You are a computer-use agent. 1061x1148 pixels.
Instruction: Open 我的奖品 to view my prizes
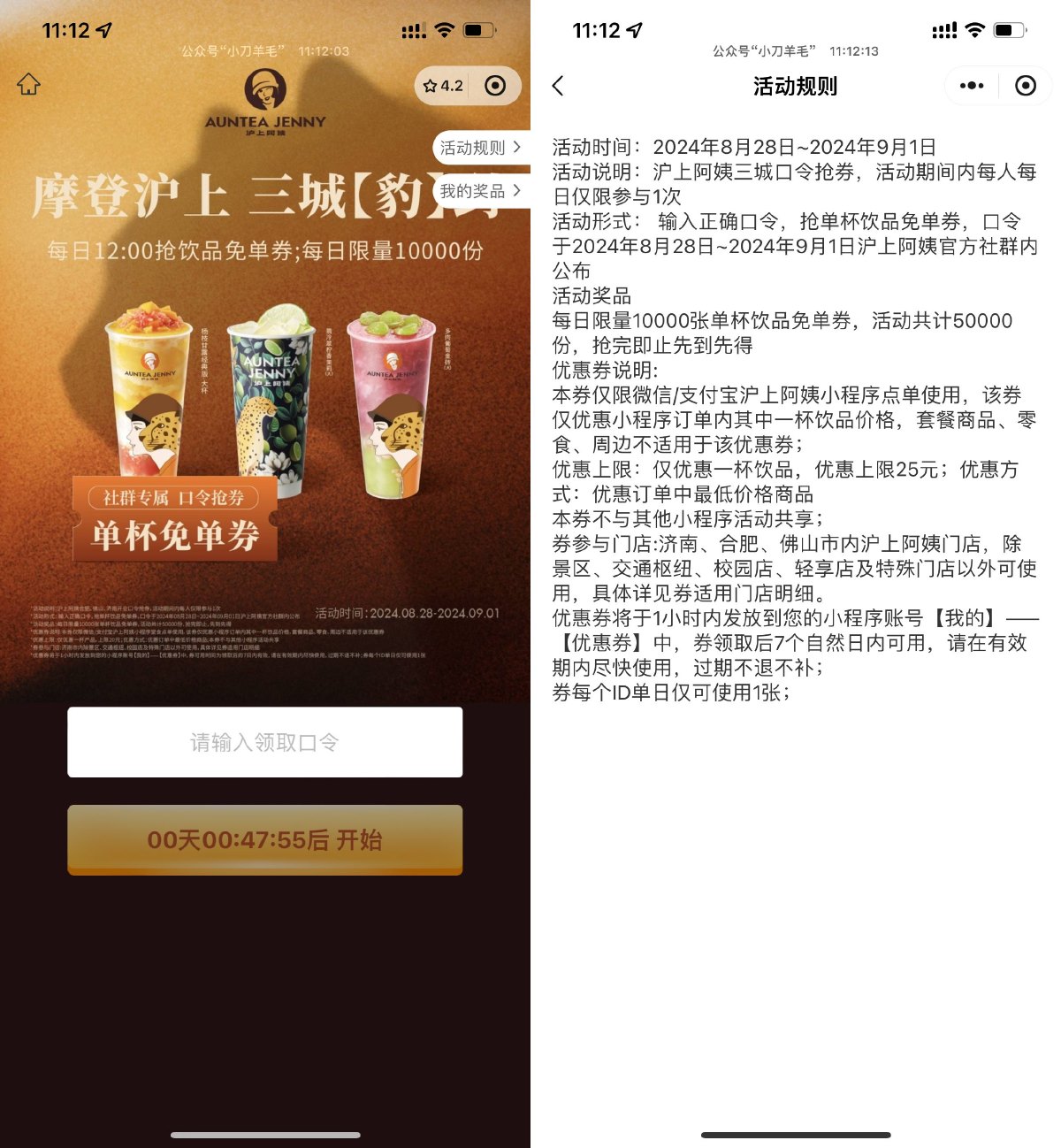[480, 191]
